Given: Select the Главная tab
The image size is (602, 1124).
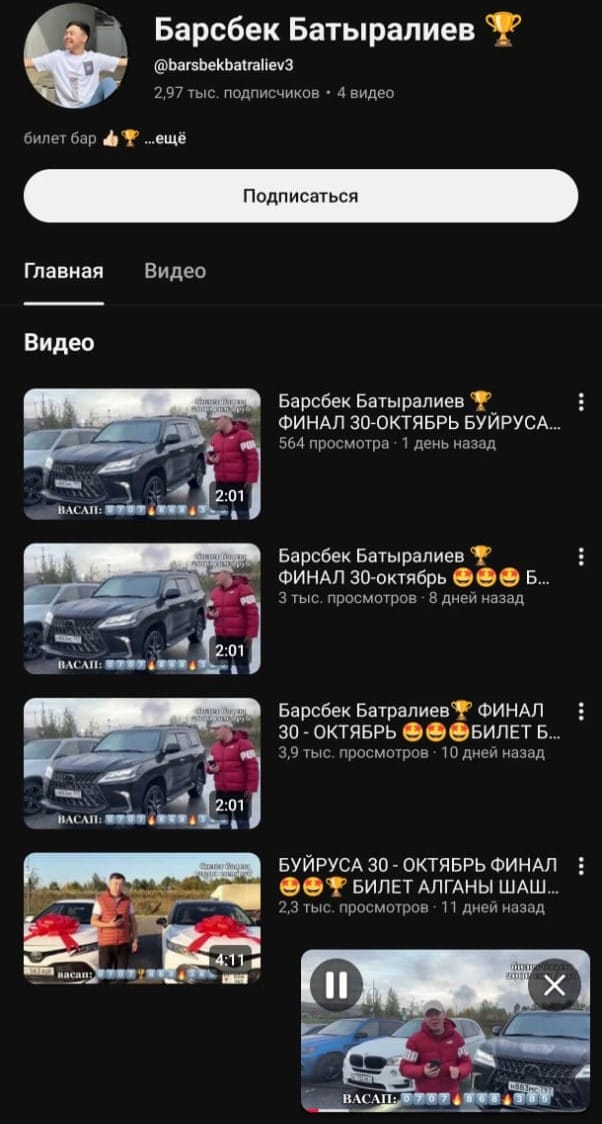Looking at the screenshot, I should (x=63, y=271).
